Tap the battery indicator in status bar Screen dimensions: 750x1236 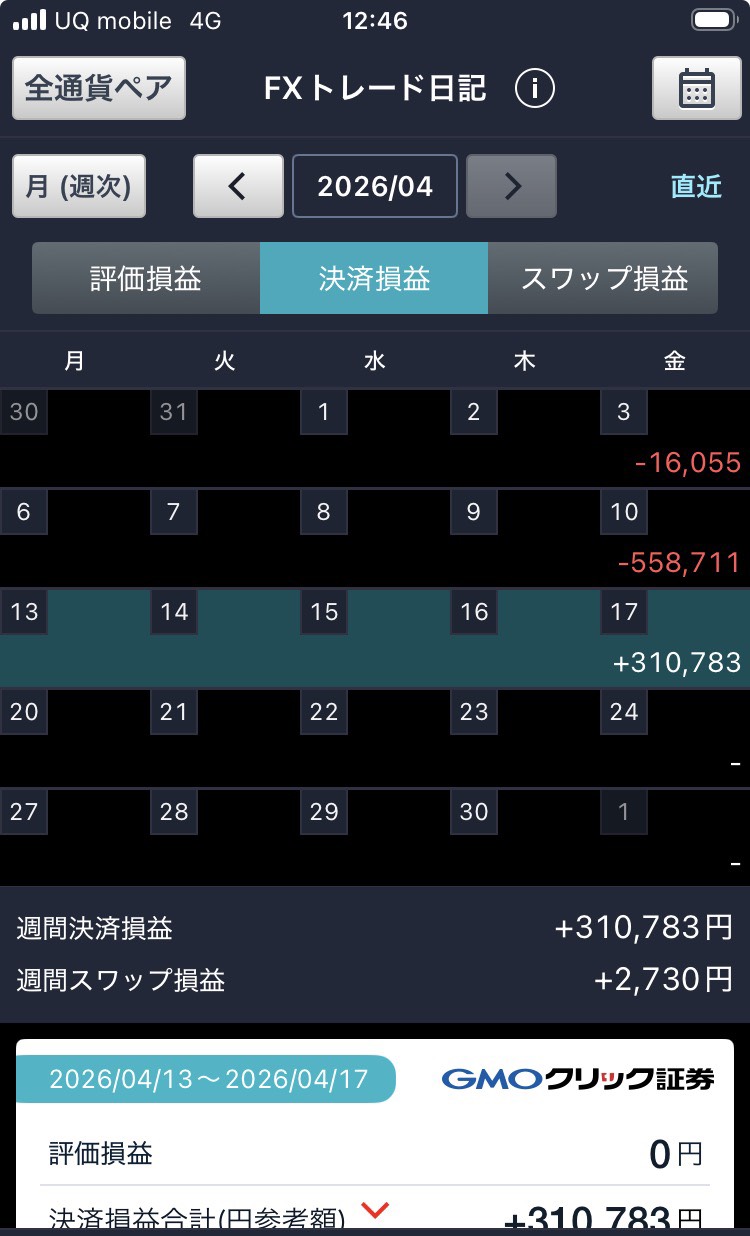(712, 18)
